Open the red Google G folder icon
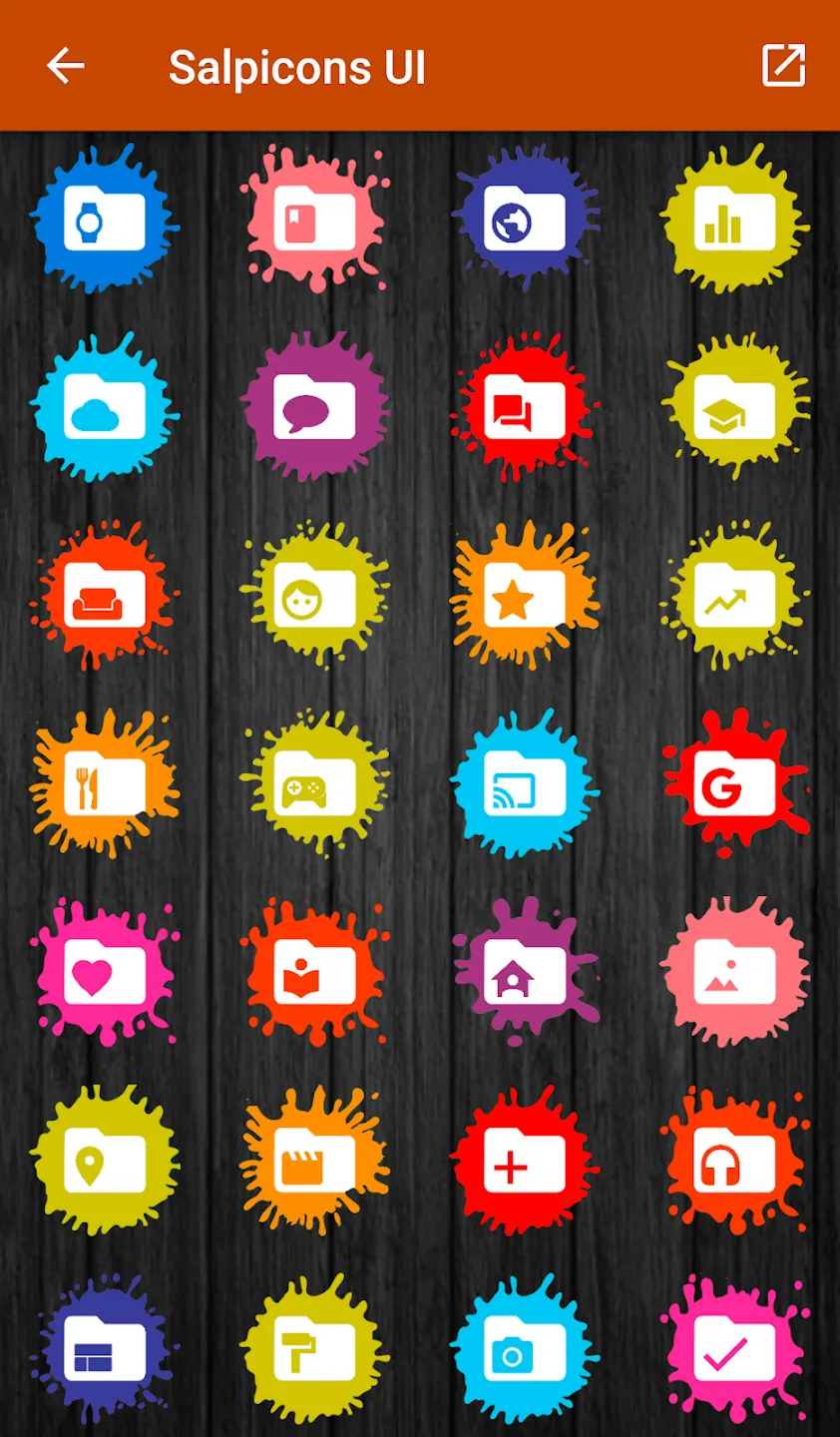 734,784
